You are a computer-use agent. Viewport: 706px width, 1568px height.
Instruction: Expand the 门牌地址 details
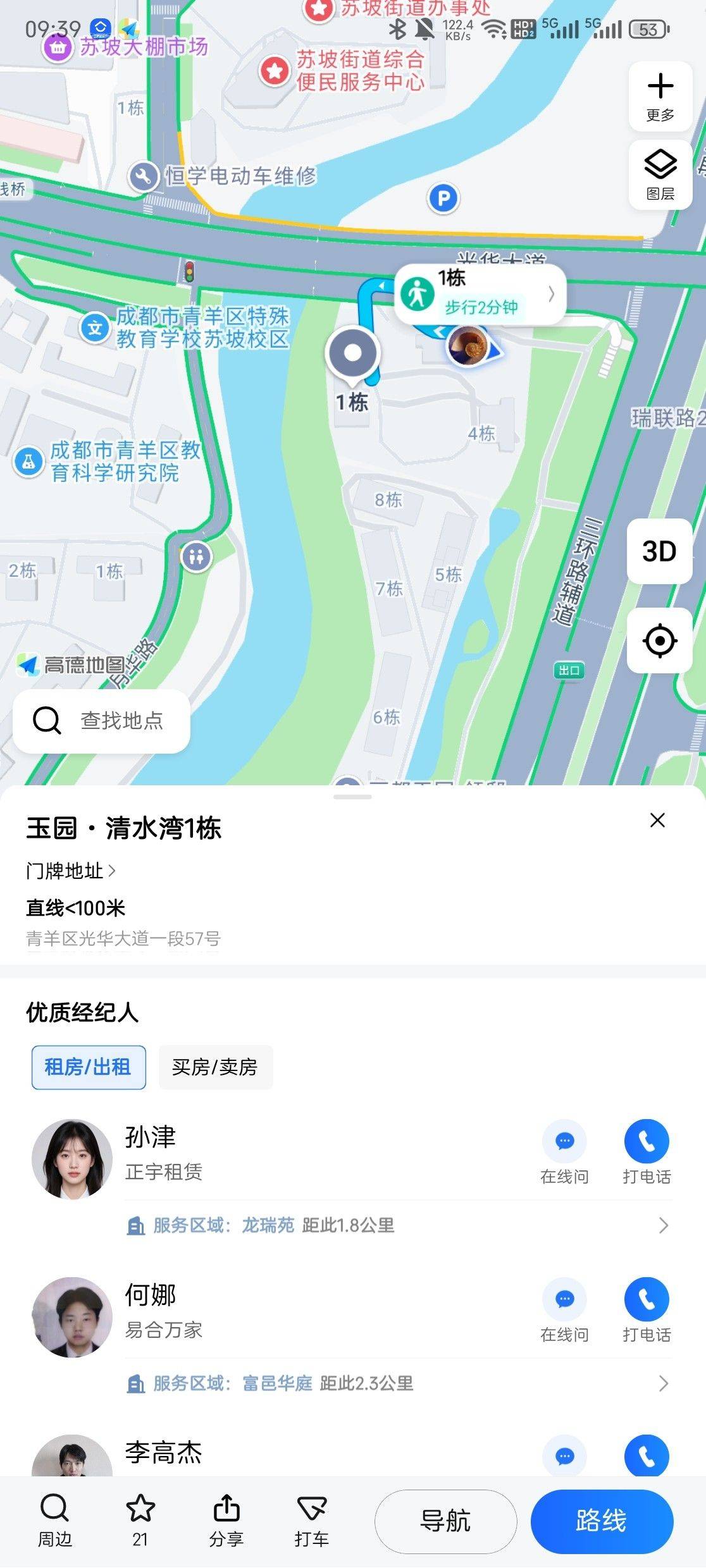[70, 869]
